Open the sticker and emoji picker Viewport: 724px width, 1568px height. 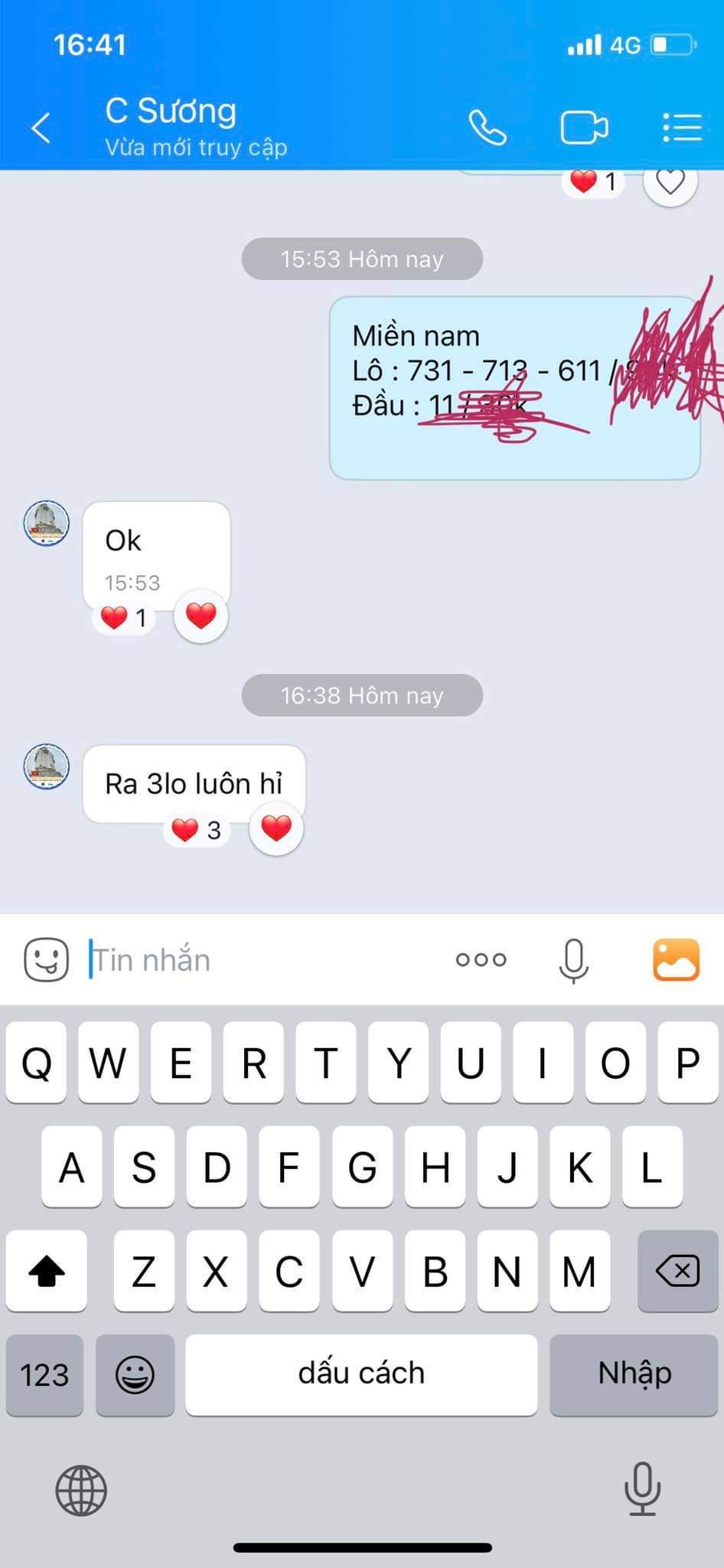[x=47, y=959]
